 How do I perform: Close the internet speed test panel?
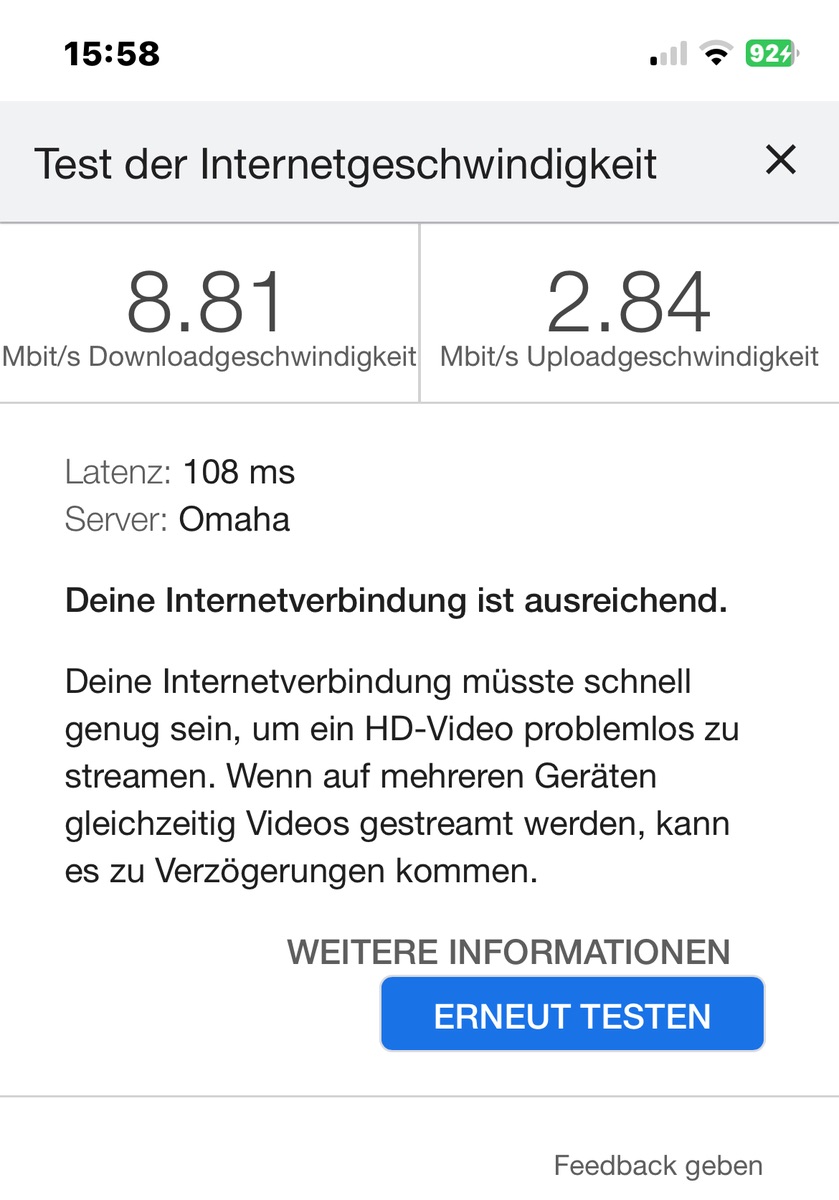point(780,160)
